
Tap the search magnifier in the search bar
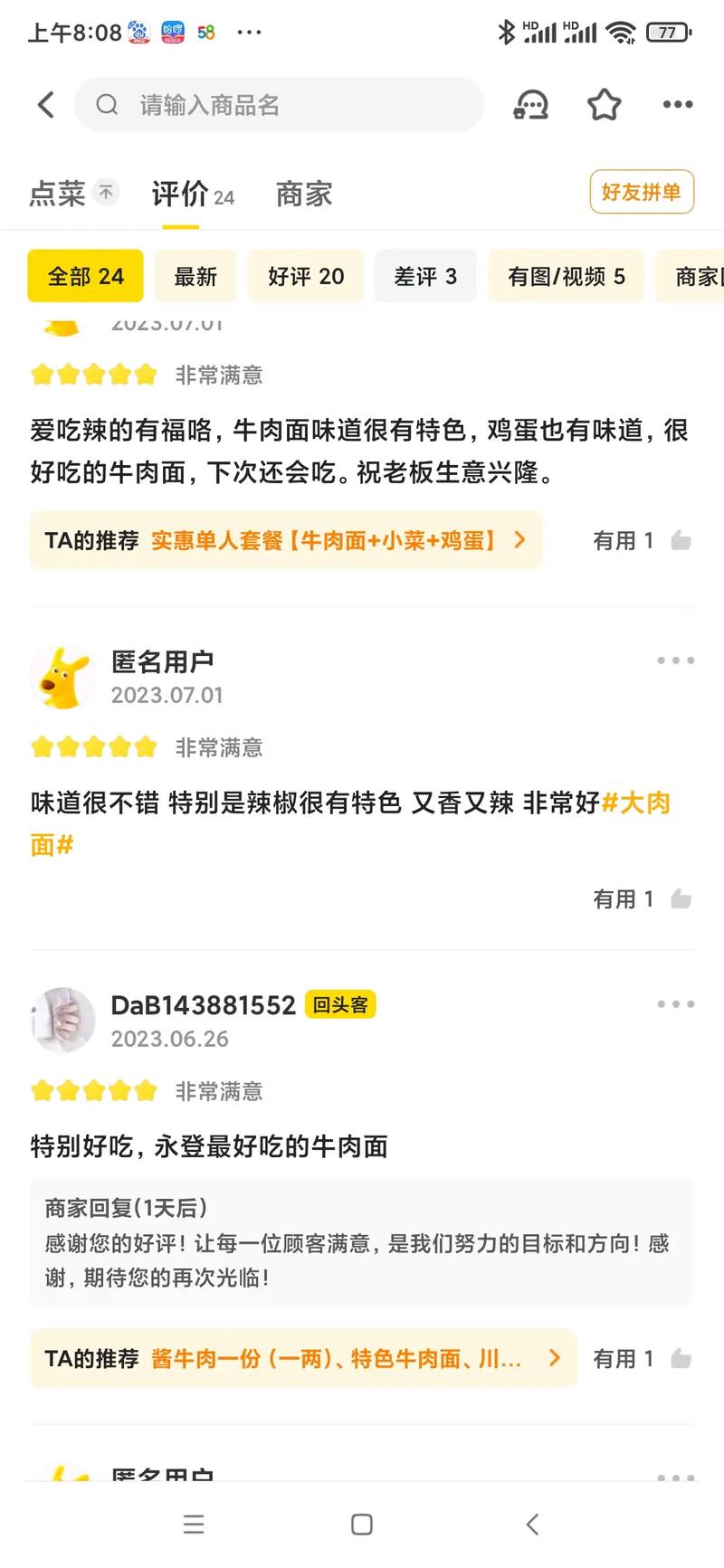click(107, 104)
